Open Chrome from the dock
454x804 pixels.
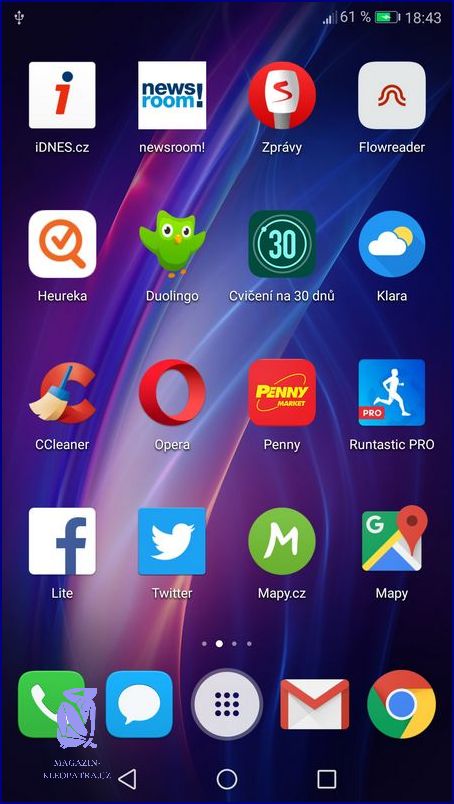click(402, 705)
